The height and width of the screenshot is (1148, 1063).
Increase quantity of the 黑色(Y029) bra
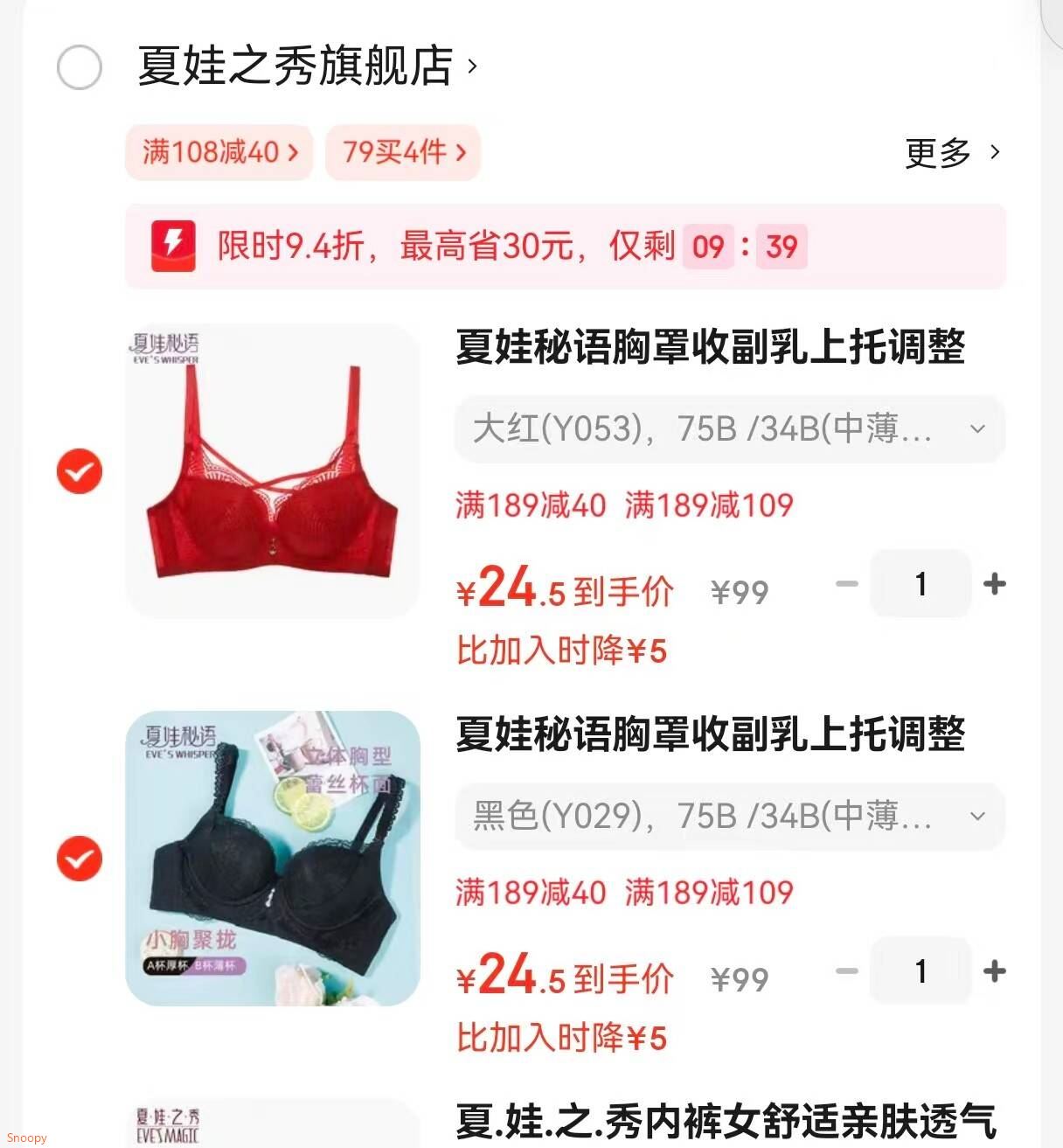[x=994, y=971]
